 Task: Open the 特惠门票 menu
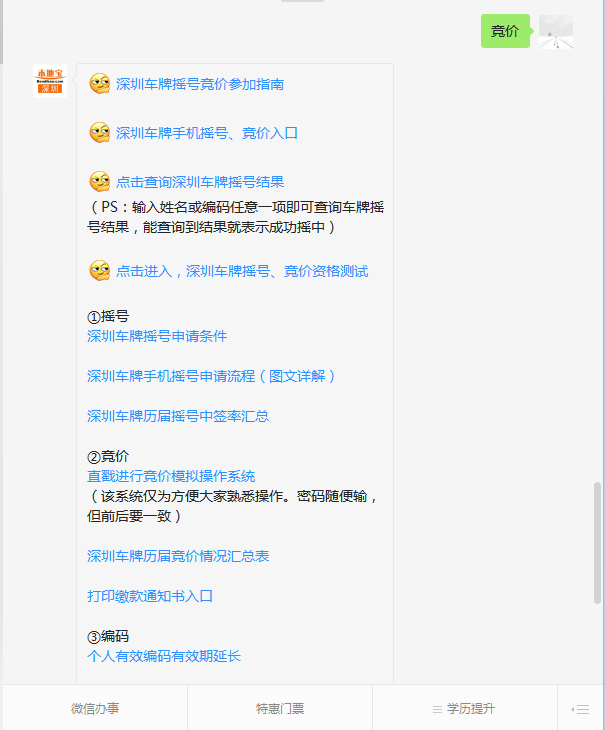coord(280,708)
